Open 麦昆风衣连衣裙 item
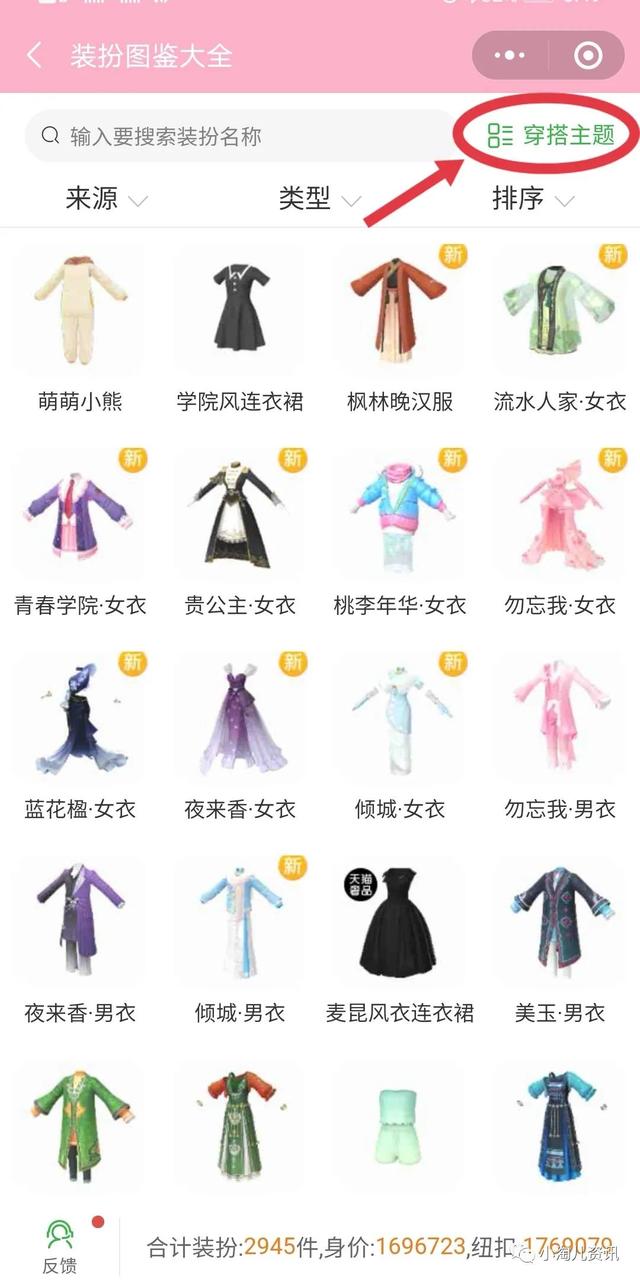This screenshot has width=640, height=1282. pos(400,940)
